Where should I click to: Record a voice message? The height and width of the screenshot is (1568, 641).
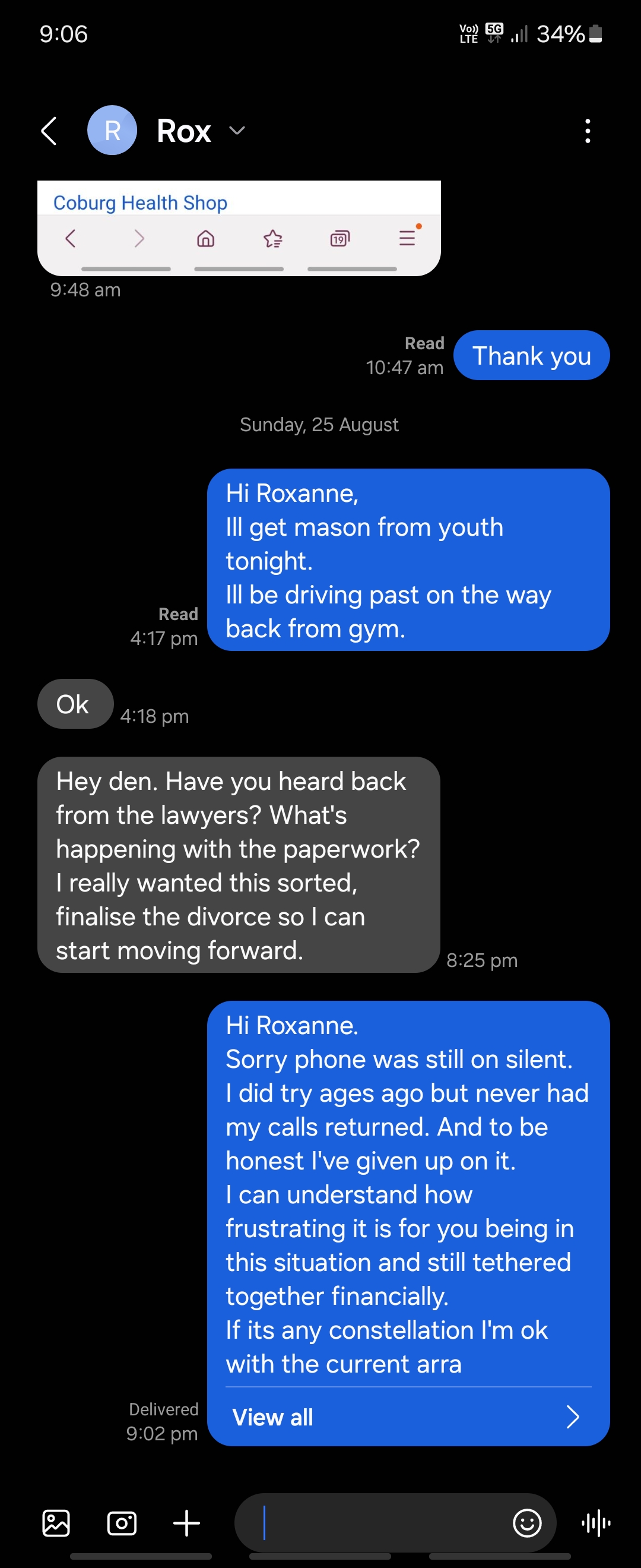click(596, 1523)
